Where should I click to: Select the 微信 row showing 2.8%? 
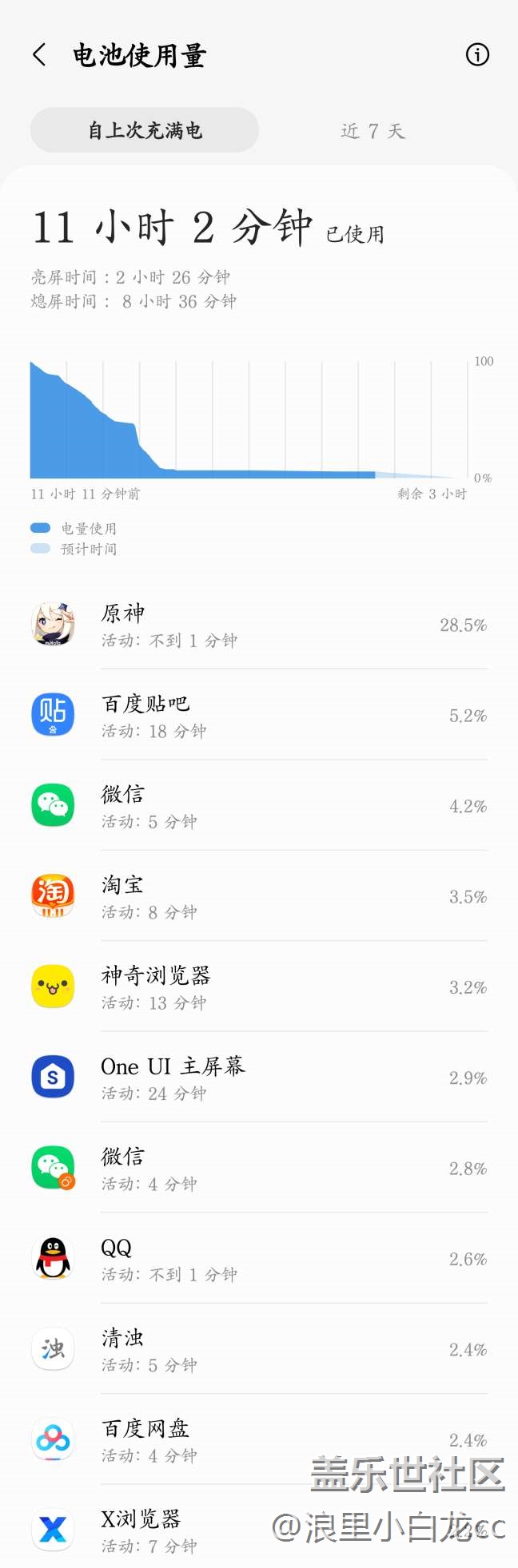[259, 1168]
